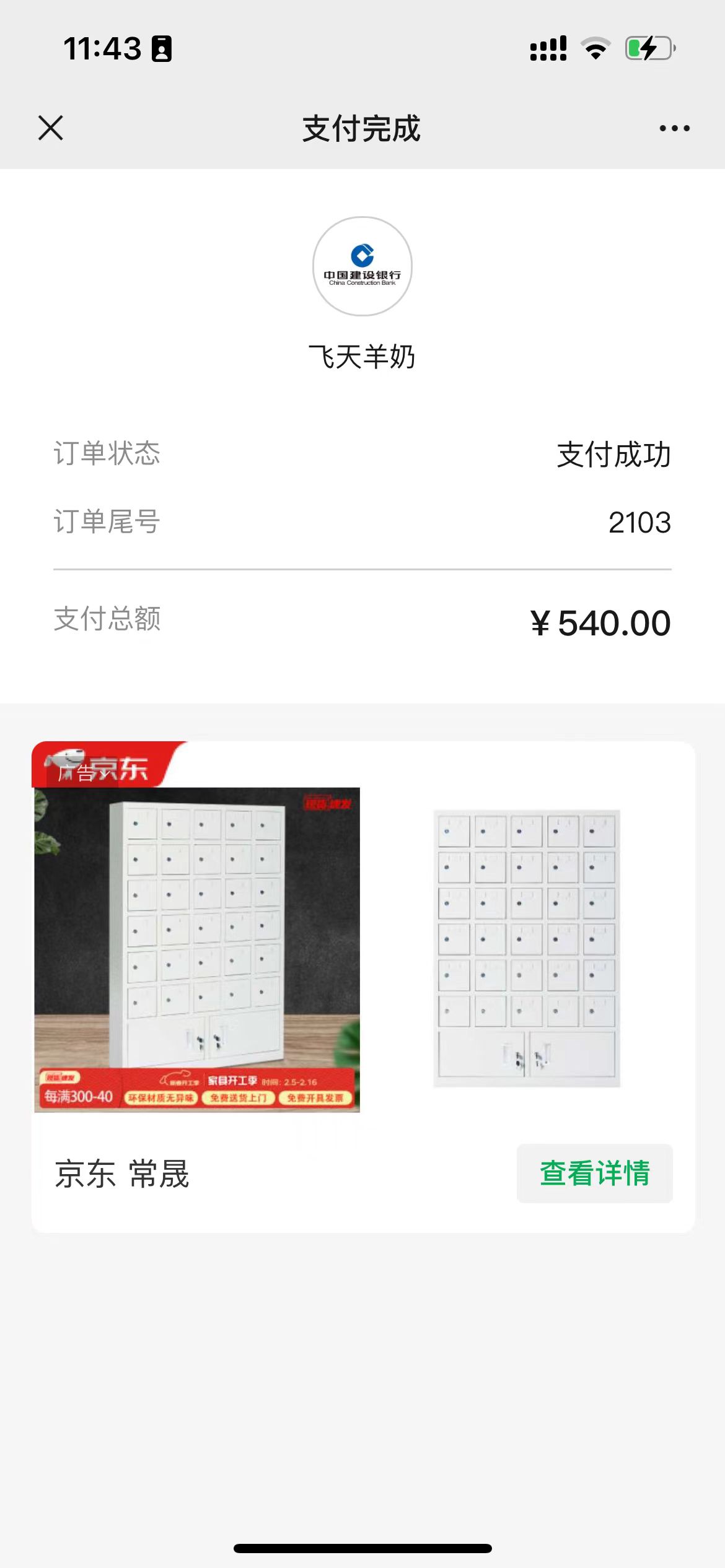Tap 查看详情 on the 京东 ad
Screen dimensions: 725x1568
[594, 1174]
